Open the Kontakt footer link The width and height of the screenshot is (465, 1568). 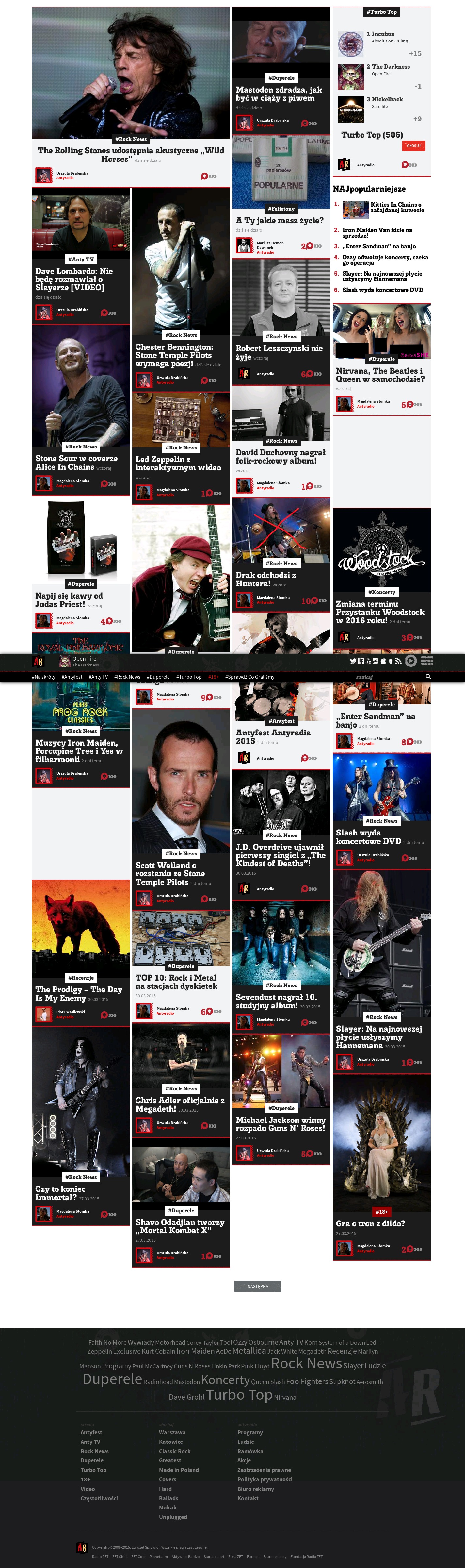pyautogui.click(x=248, y=1498)
